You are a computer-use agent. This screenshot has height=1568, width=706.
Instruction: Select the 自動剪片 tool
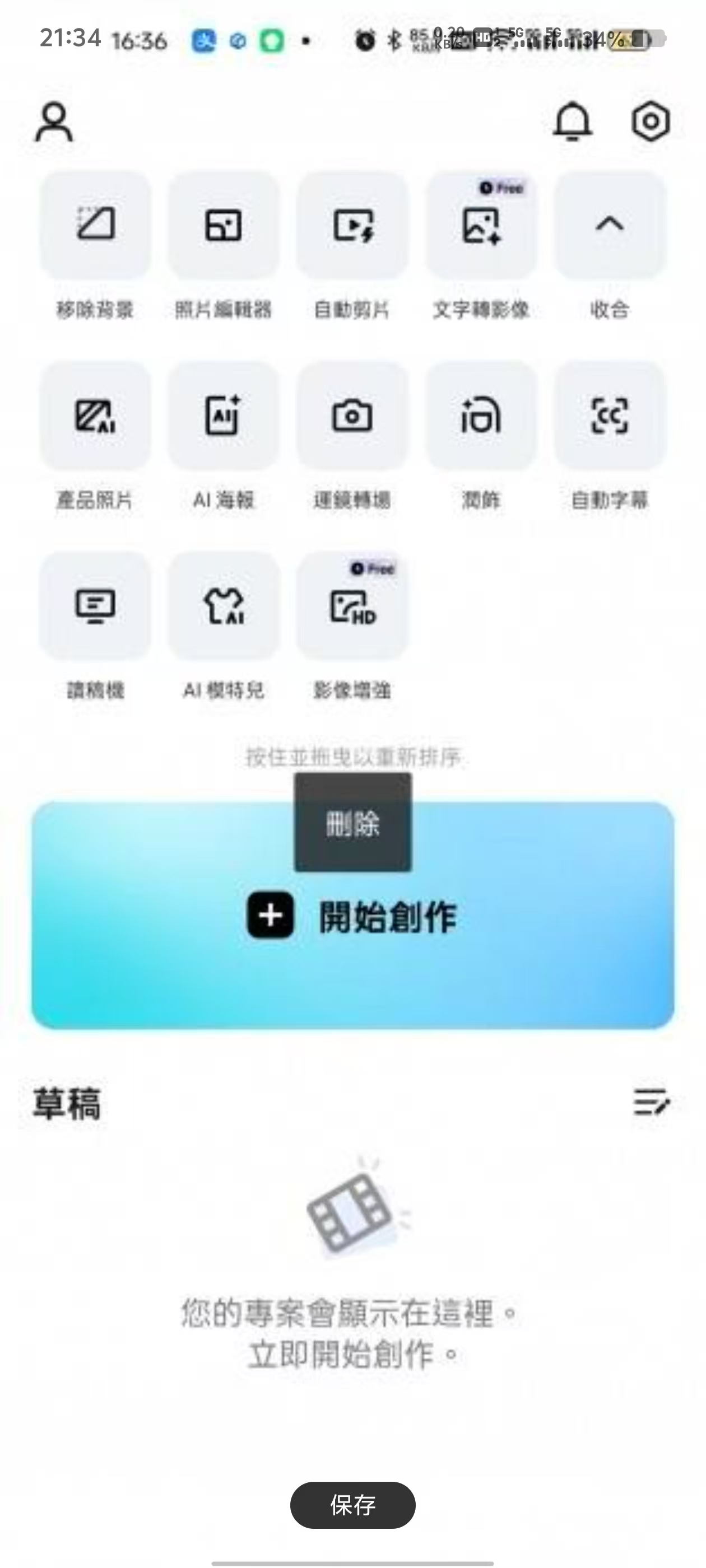(352, 226)
